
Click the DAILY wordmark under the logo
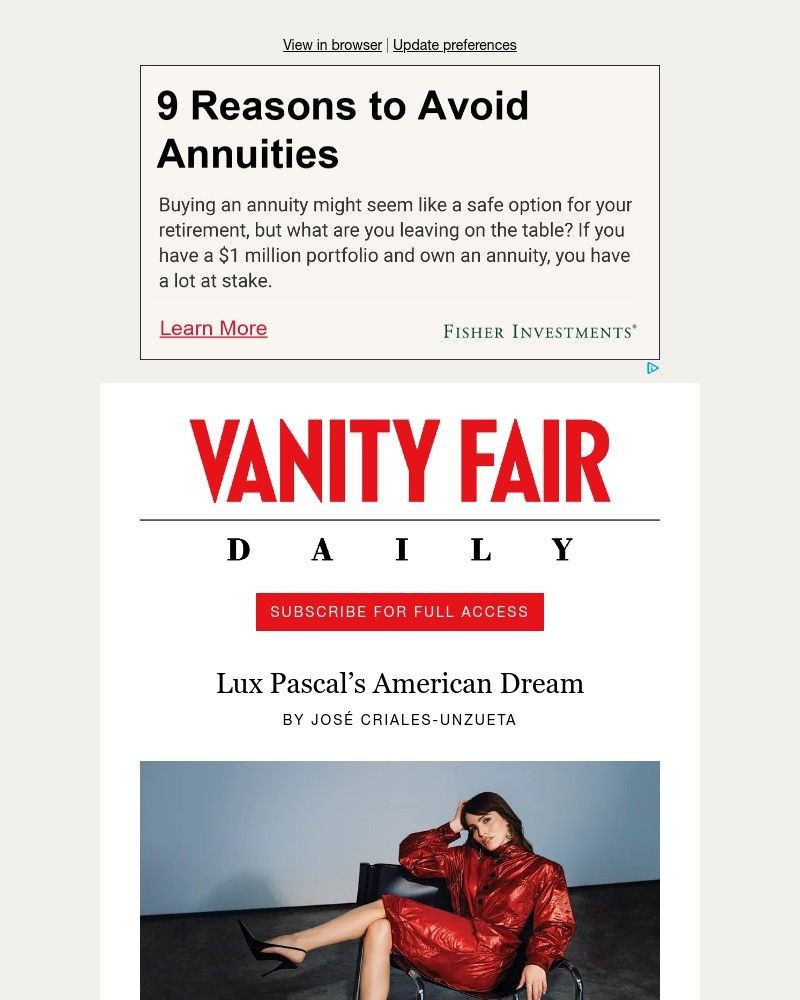tap(399, 549)
